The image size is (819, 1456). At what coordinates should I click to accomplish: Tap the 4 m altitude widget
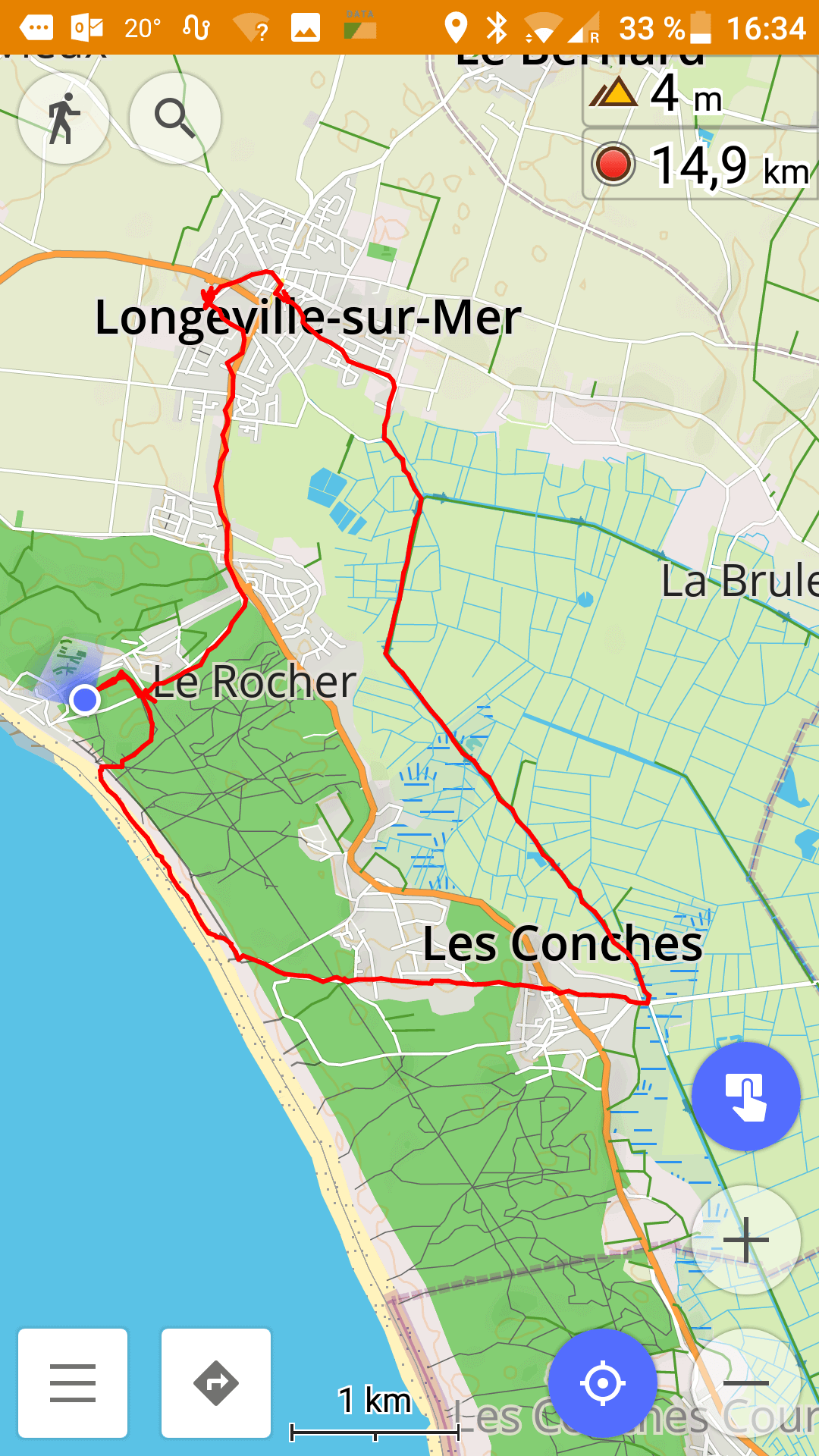pyautogui.click(x=701, y=95)
